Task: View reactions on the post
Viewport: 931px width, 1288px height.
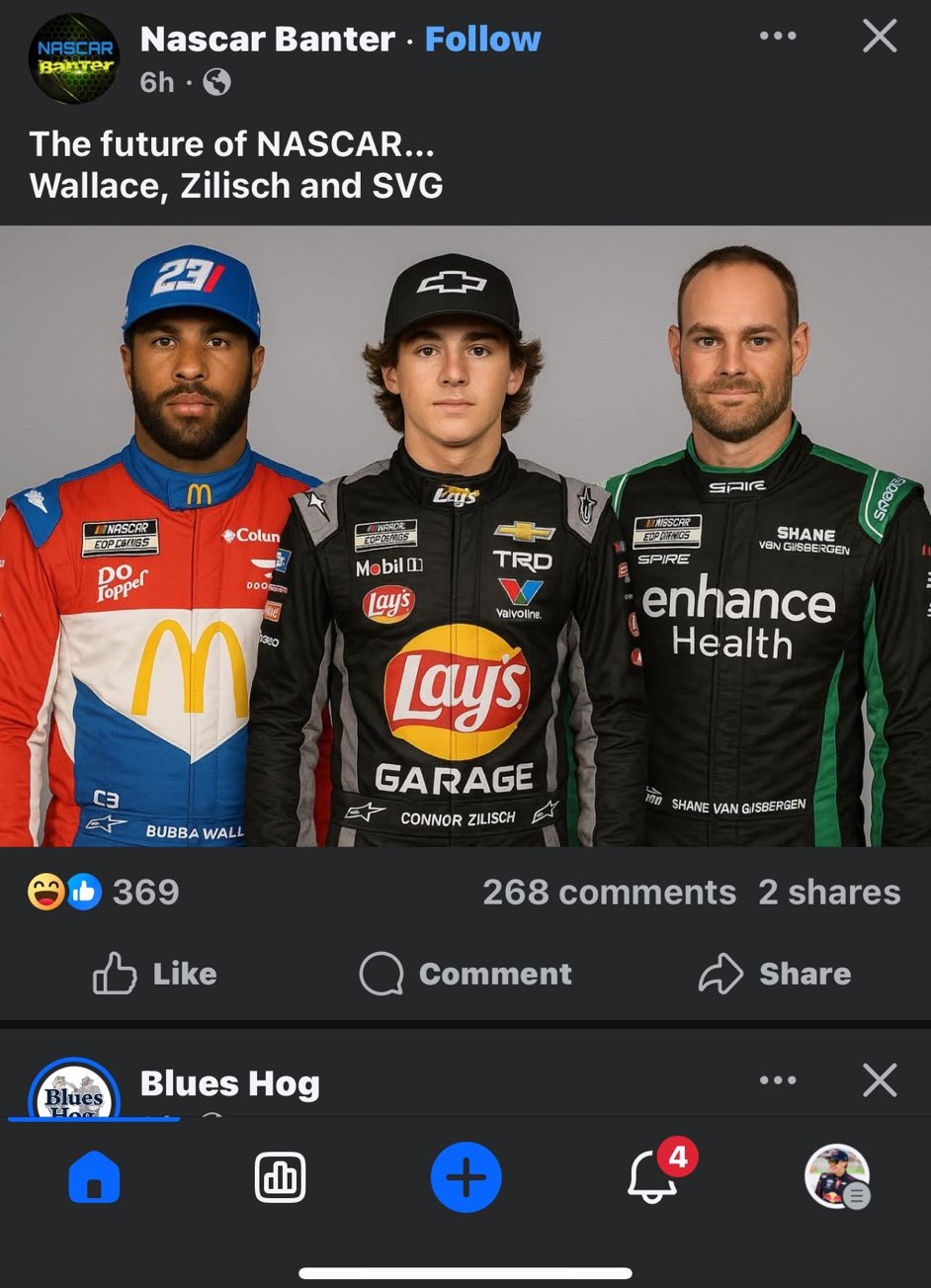Action: (x=103, y=893)
